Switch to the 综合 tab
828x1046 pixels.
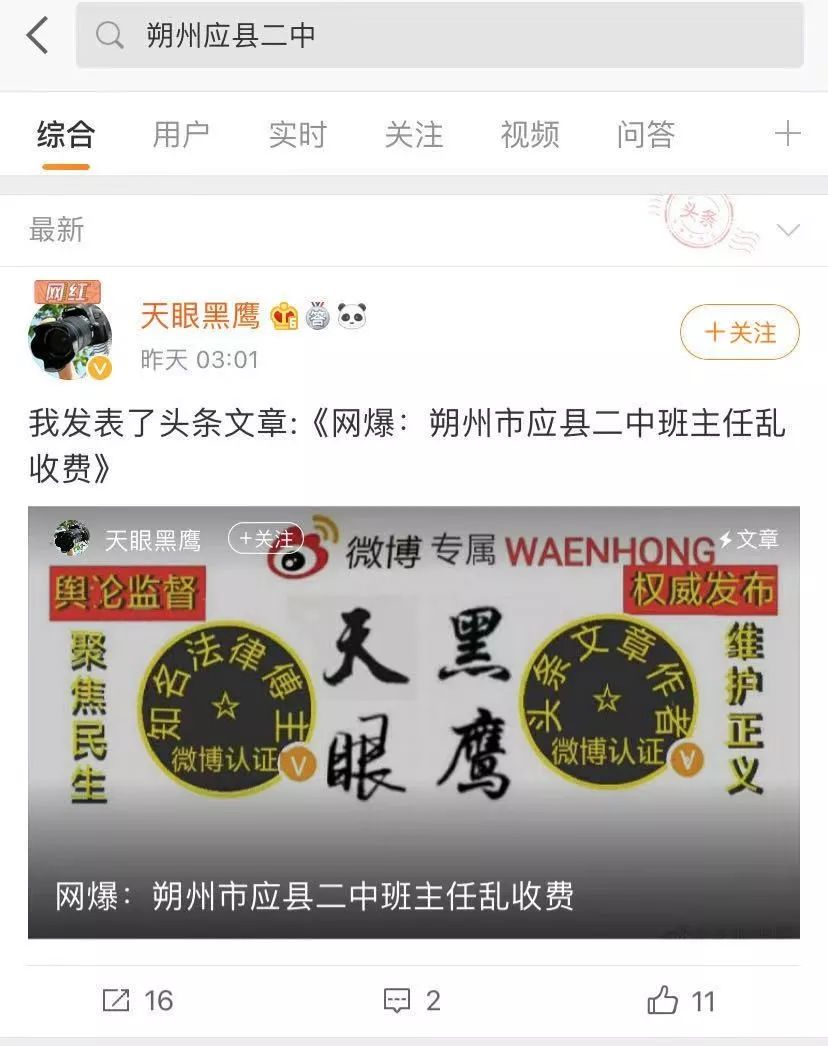[66, 134]
